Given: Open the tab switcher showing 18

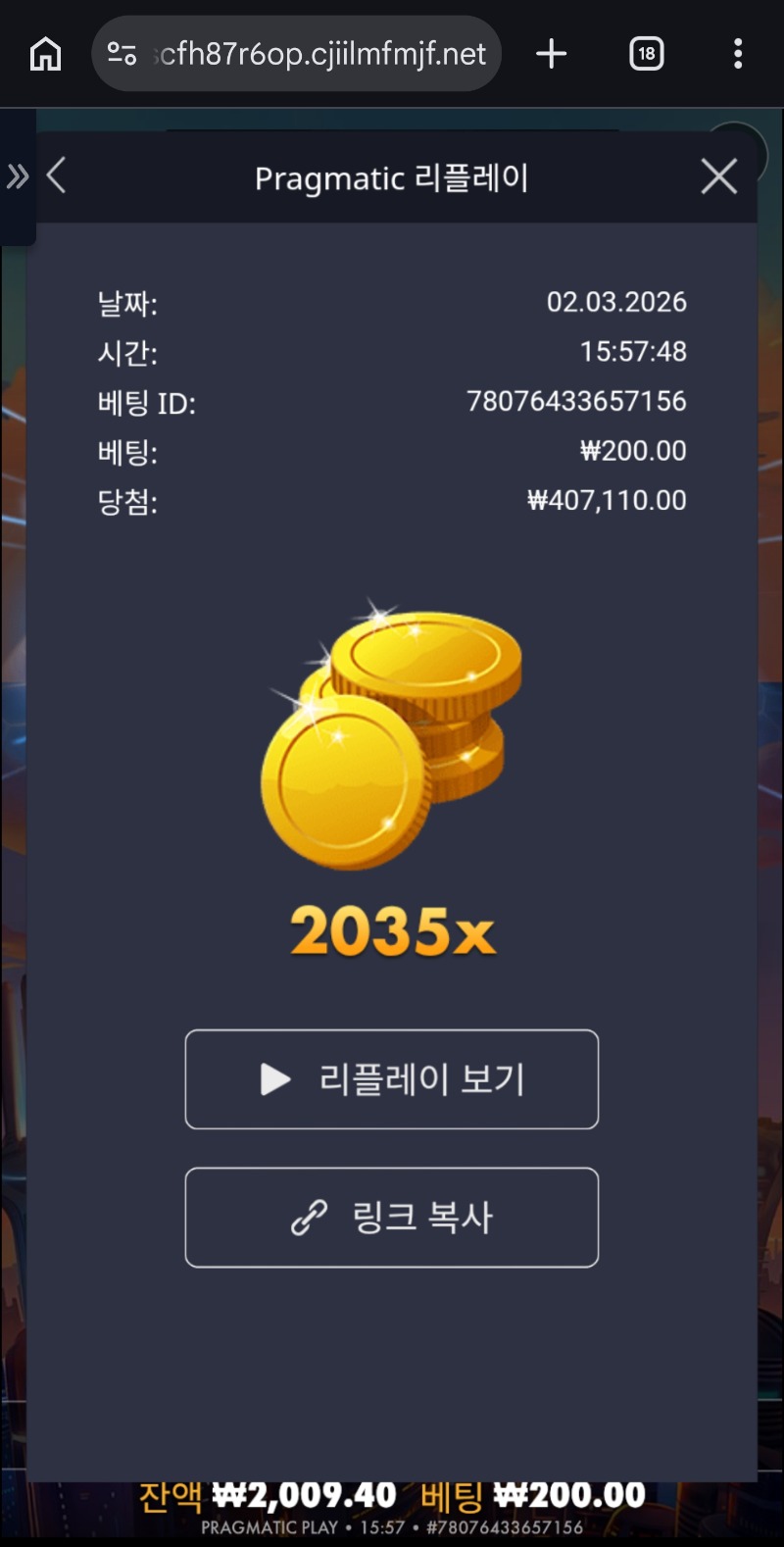Looking at the screenshot, I should [x=646, y=54].
